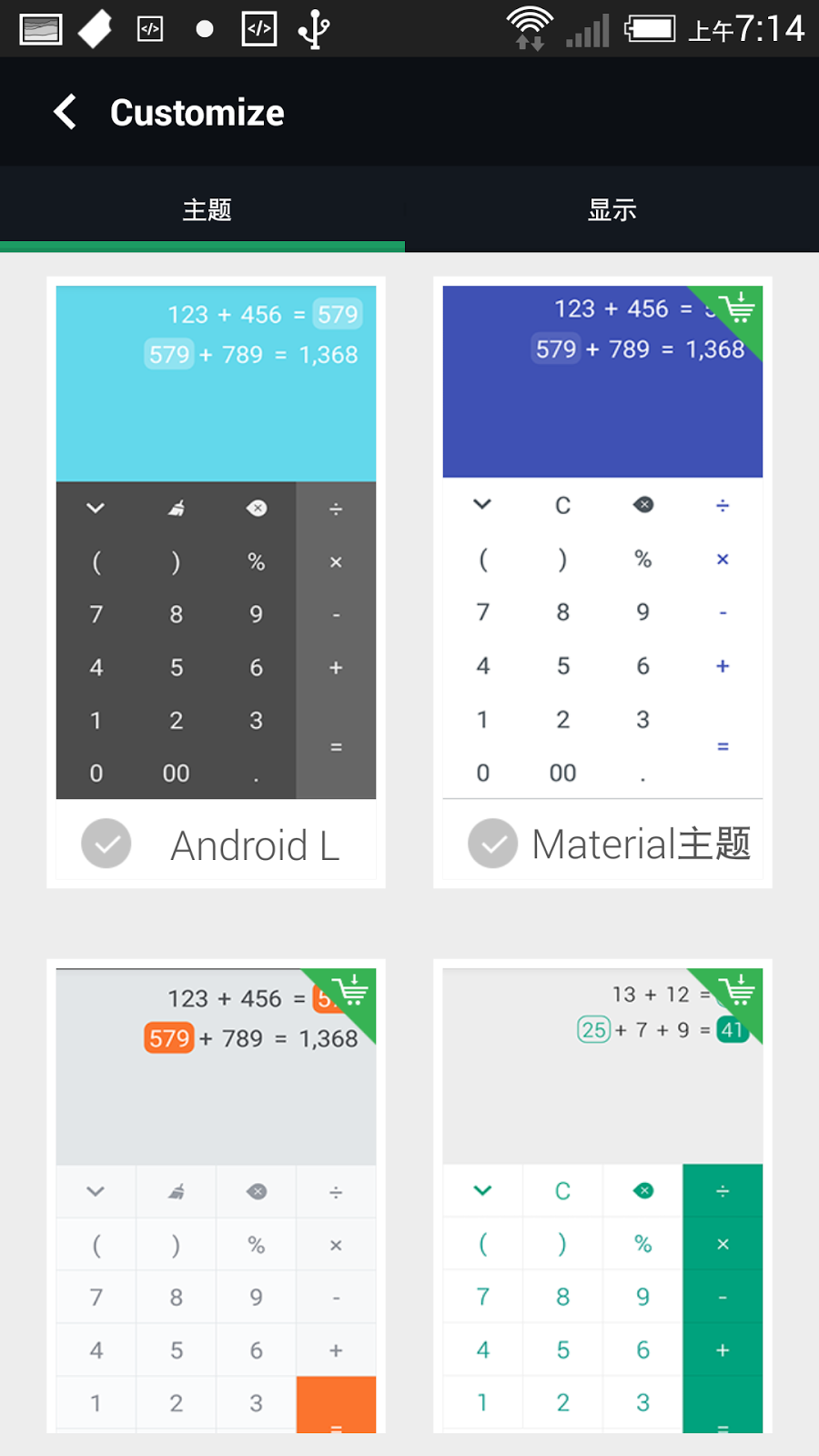The width and height of the screenshot is (819, 1456).
Task: Open the 主题 tab
Action: [x=207, y=209]
